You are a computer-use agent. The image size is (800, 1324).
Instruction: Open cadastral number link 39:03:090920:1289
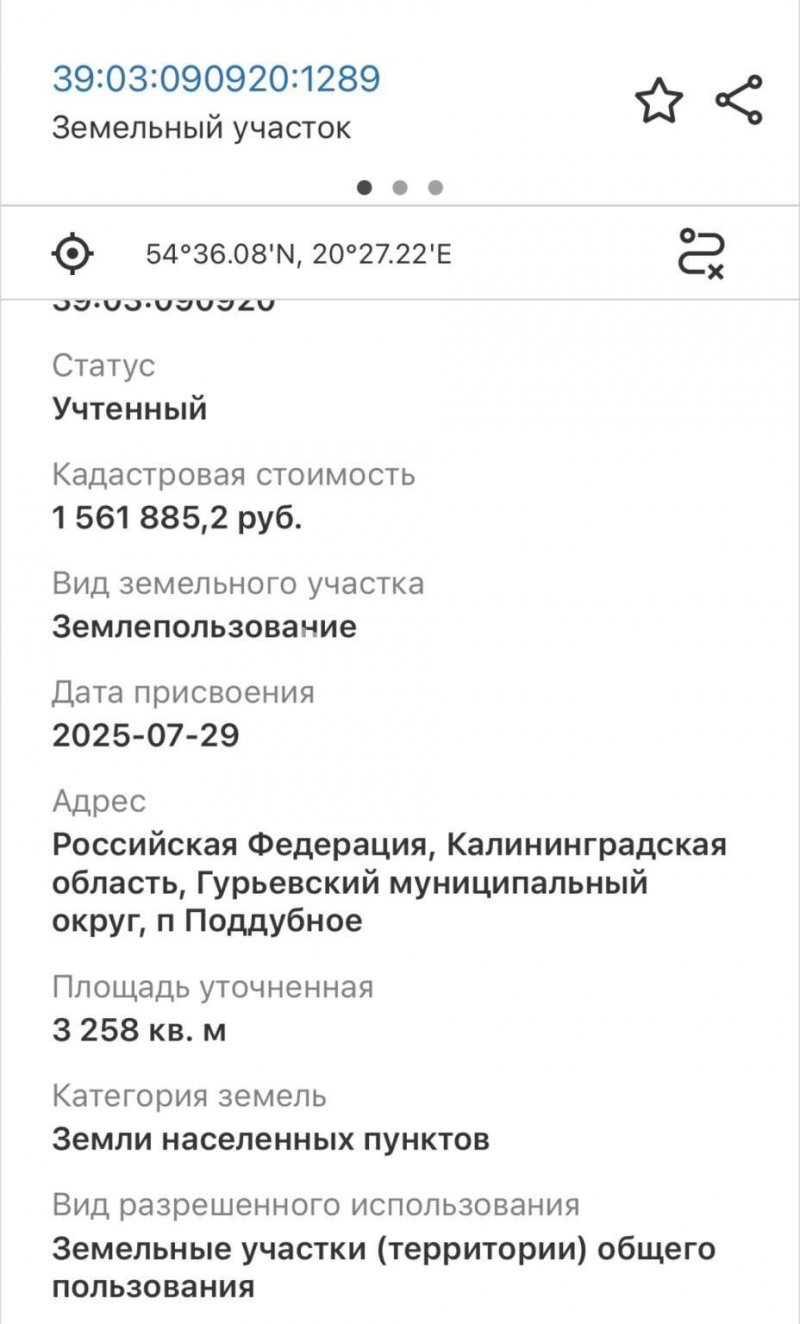pos(216,78)
